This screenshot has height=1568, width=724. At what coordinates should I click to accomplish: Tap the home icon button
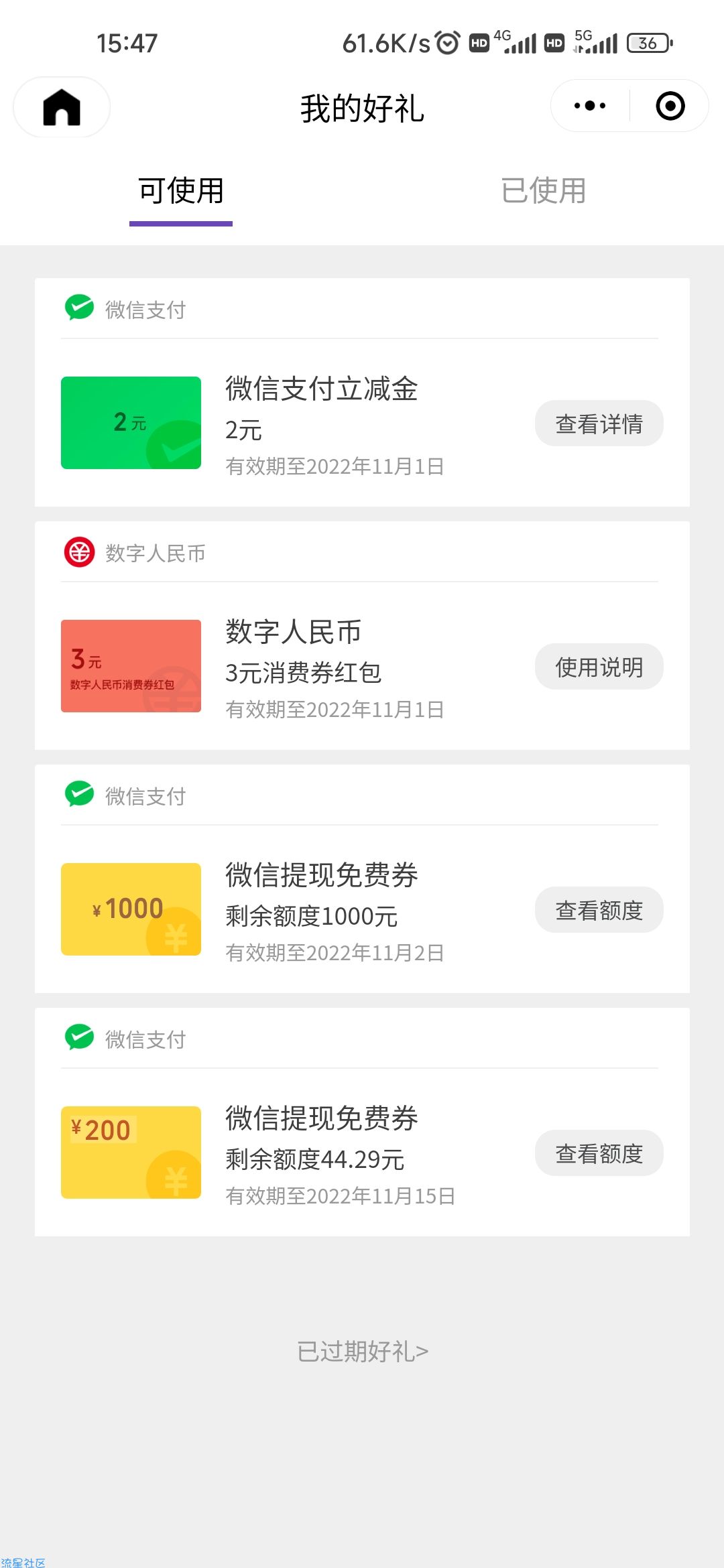tap(62, 107)
